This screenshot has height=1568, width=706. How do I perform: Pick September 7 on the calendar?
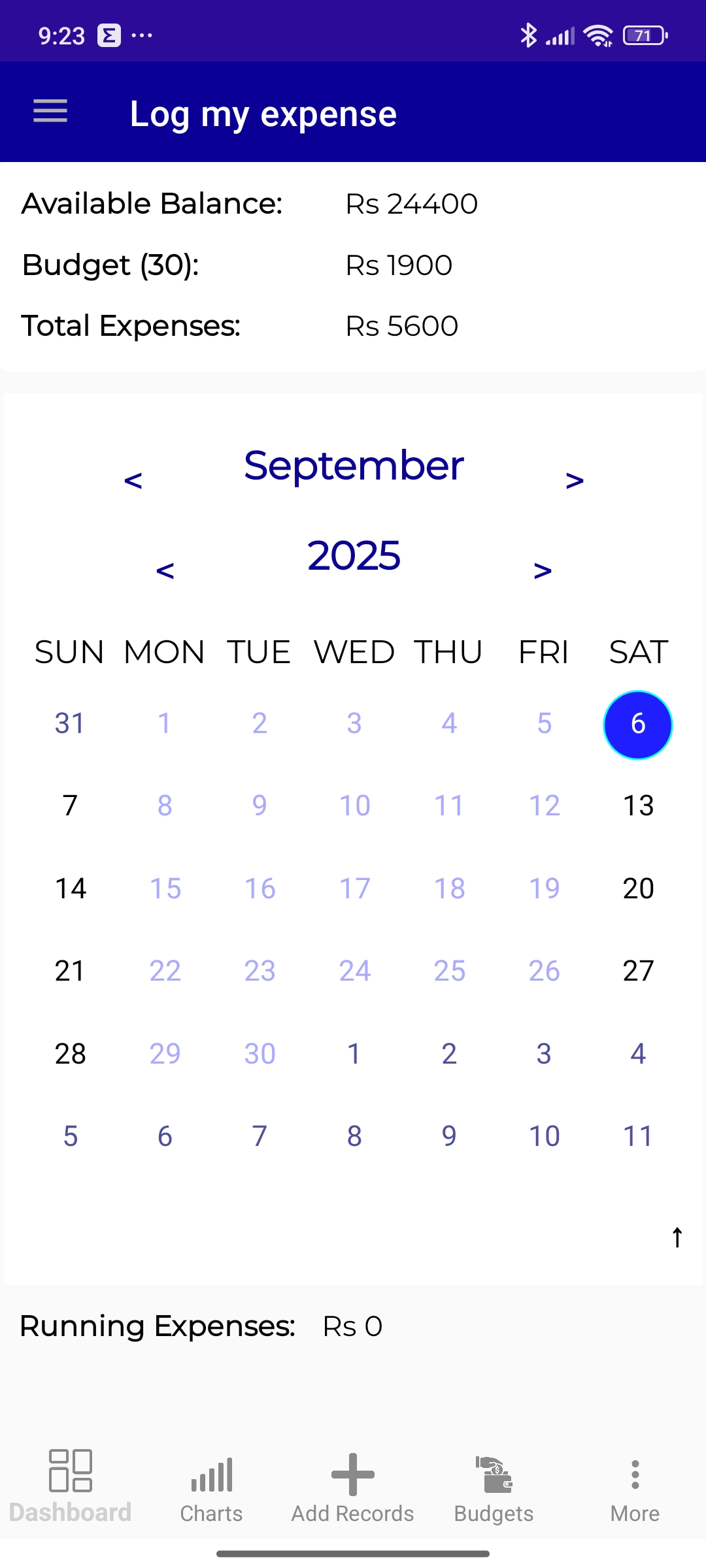click(70, 806)
